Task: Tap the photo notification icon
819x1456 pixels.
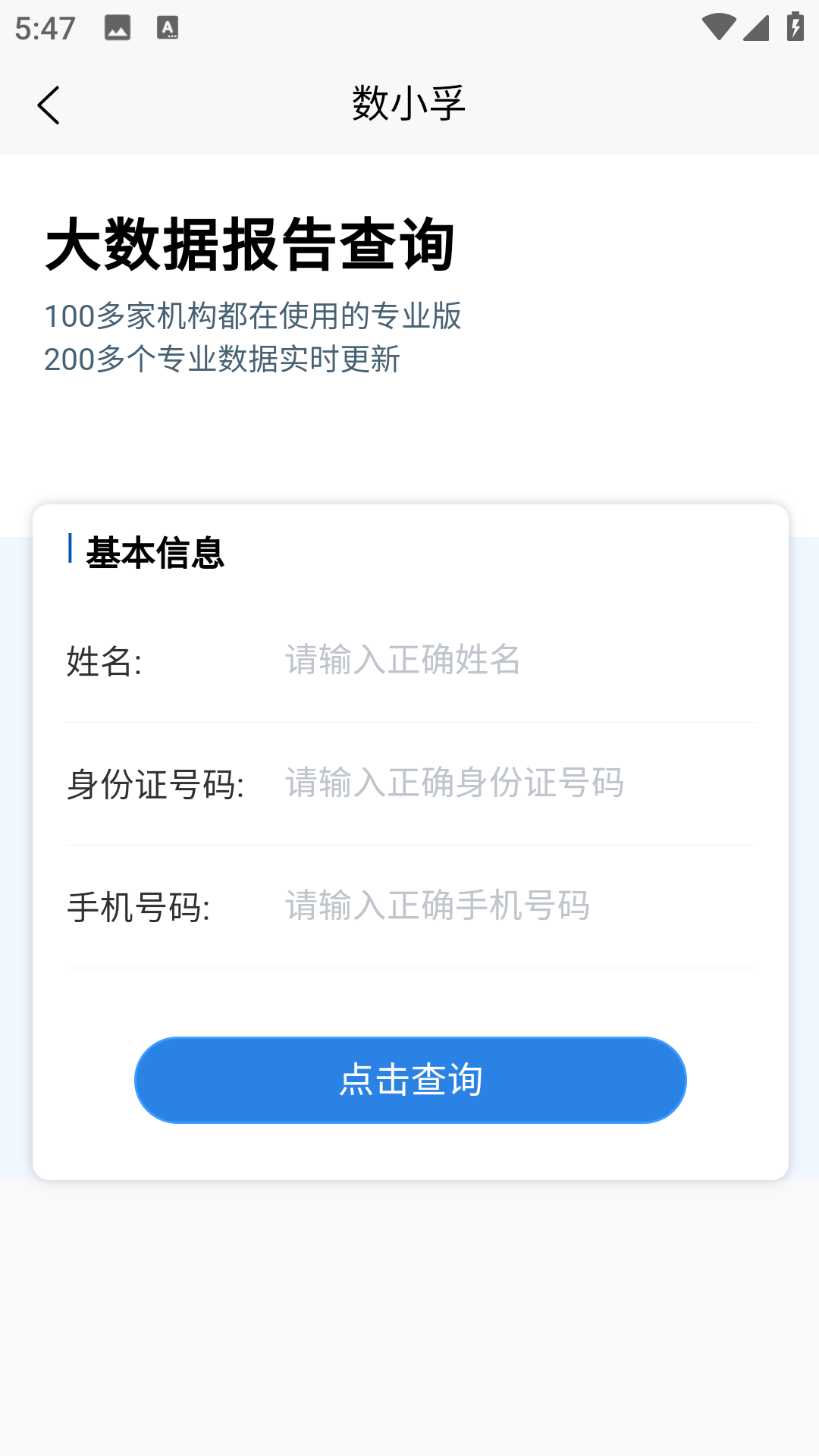Action: coord(117,28)
